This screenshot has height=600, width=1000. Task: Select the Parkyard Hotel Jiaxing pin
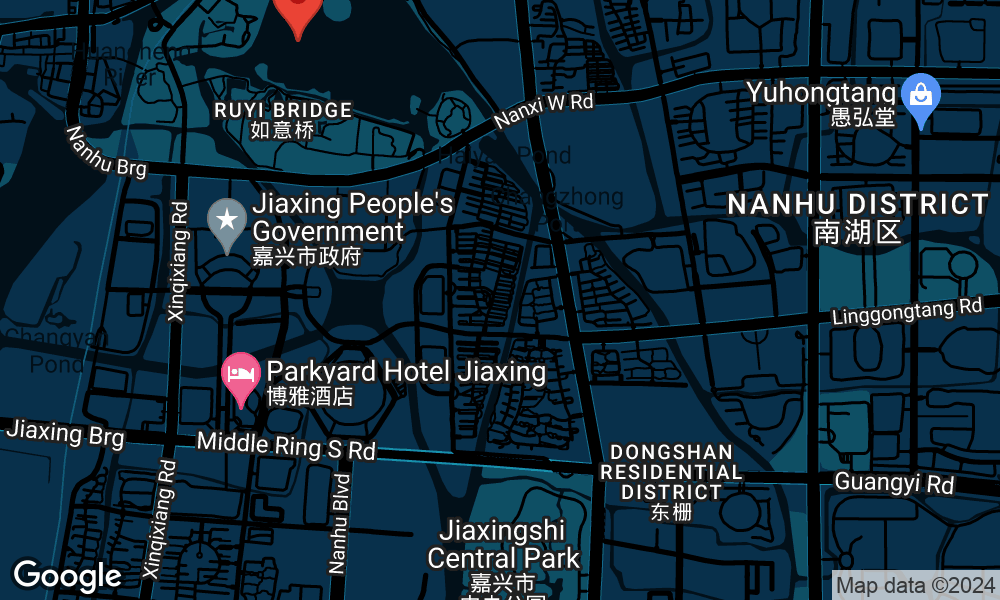tap(241, 377)
